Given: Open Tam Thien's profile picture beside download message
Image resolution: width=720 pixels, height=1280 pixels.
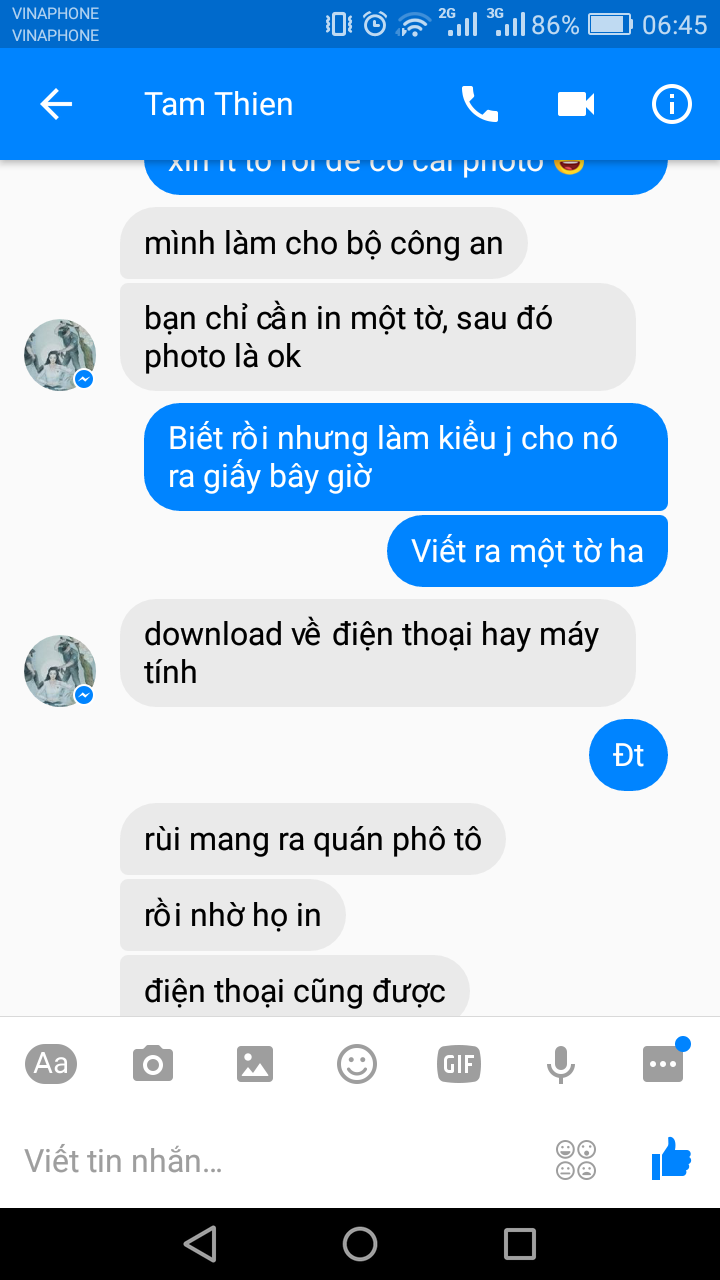Looking at the screenshot, I should pos(60,671).
